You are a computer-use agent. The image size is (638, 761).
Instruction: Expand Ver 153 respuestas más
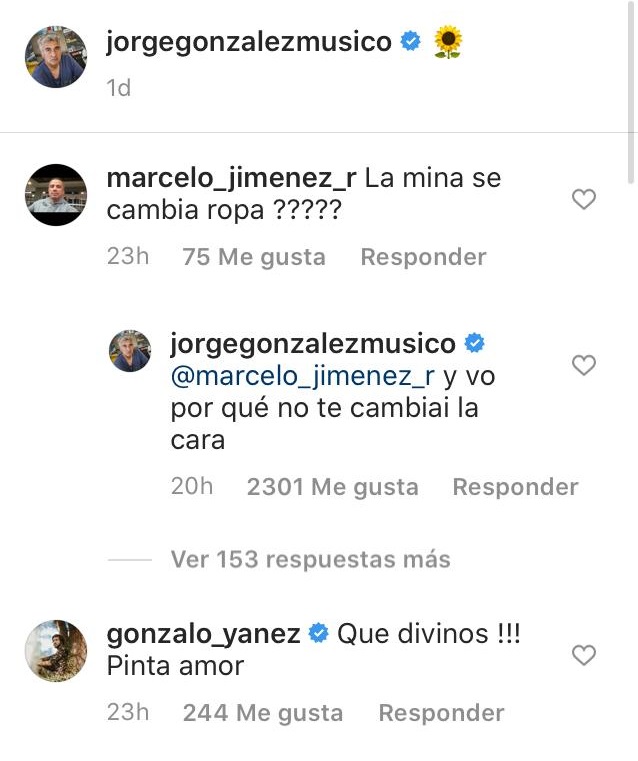[x=310, y=559]
